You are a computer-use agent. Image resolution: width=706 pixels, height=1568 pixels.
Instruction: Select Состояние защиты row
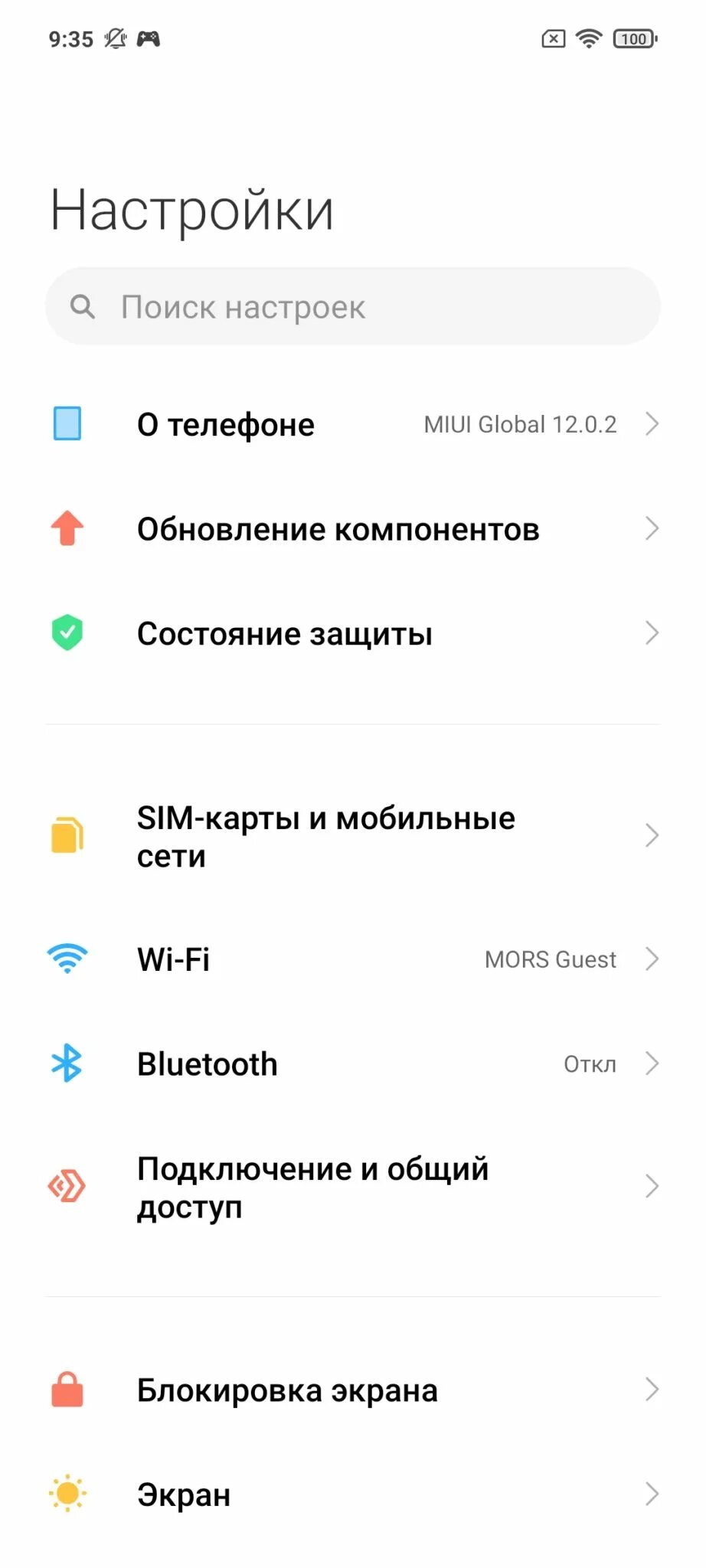tap(352, 634)
